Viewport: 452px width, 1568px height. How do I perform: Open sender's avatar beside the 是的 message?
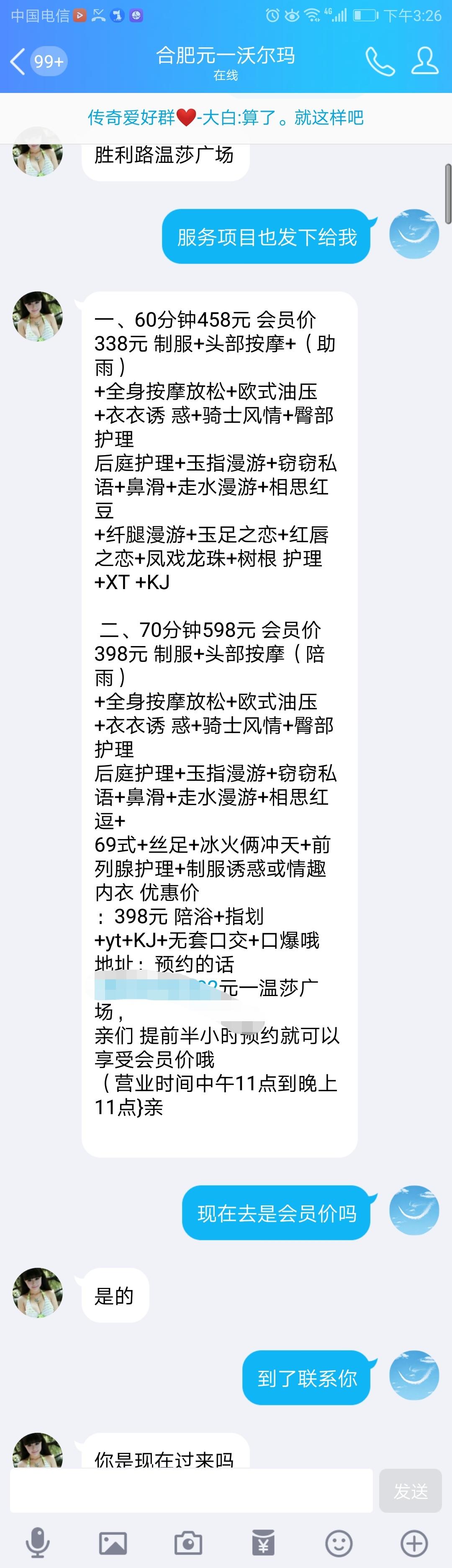(38, 1293)
